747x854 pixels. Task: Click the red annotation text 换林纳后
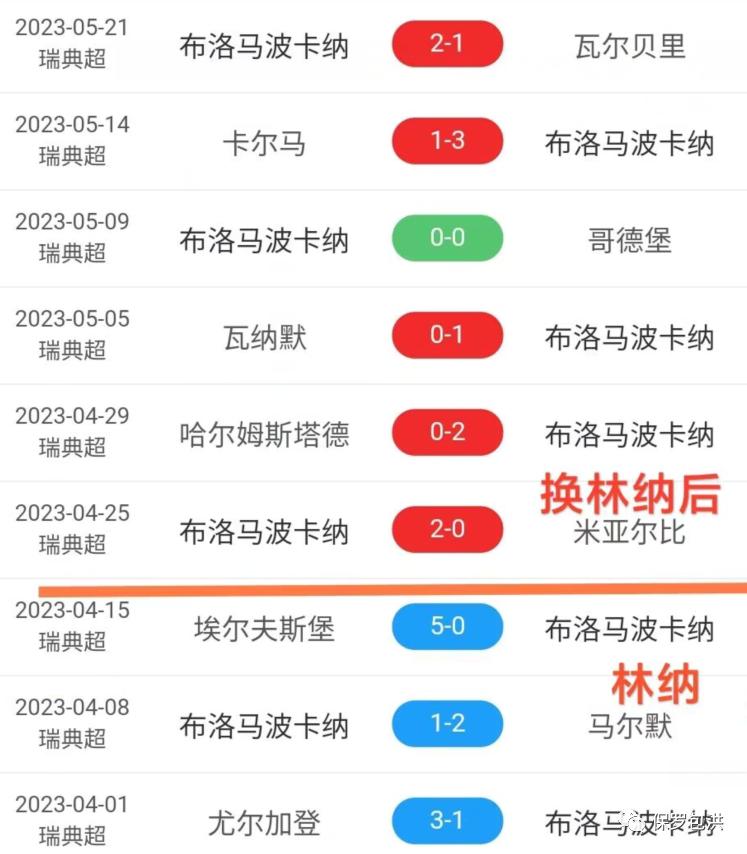coord(631,490)
